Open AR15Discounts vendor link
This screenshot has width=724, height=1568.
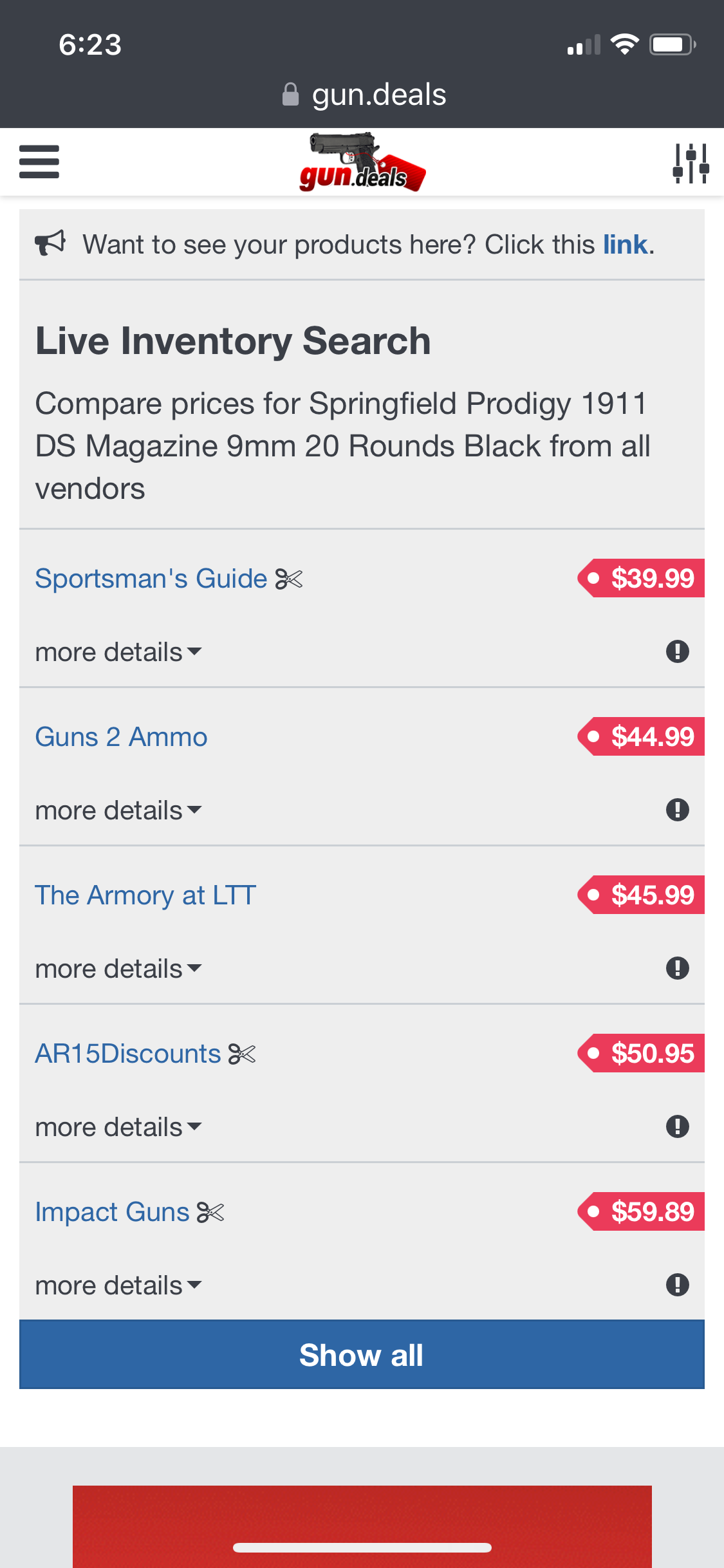click(128, 1054)
